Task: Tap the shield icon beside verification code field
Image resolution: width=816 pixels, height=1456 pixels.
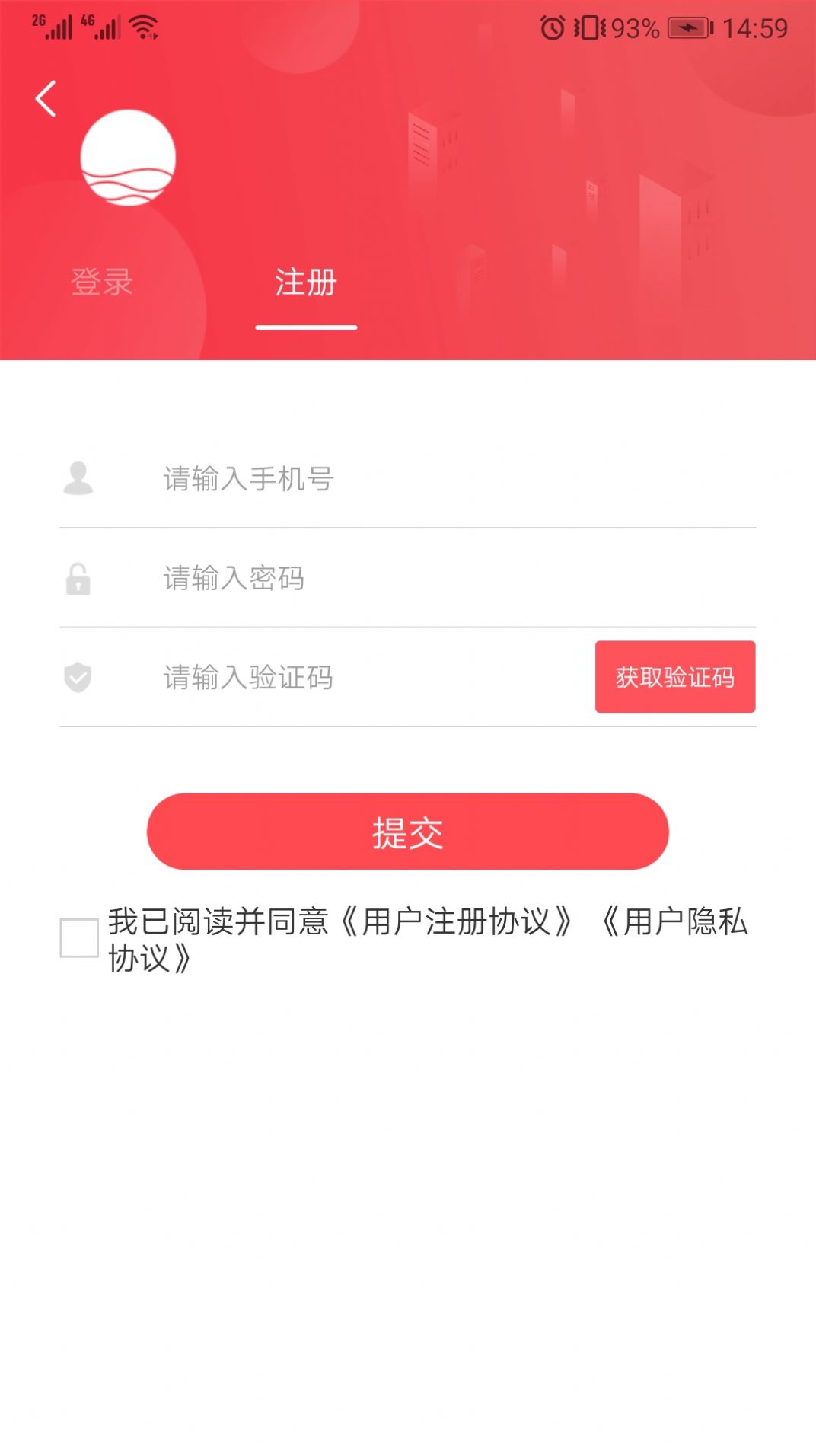Action: click(x=78, y=676)
